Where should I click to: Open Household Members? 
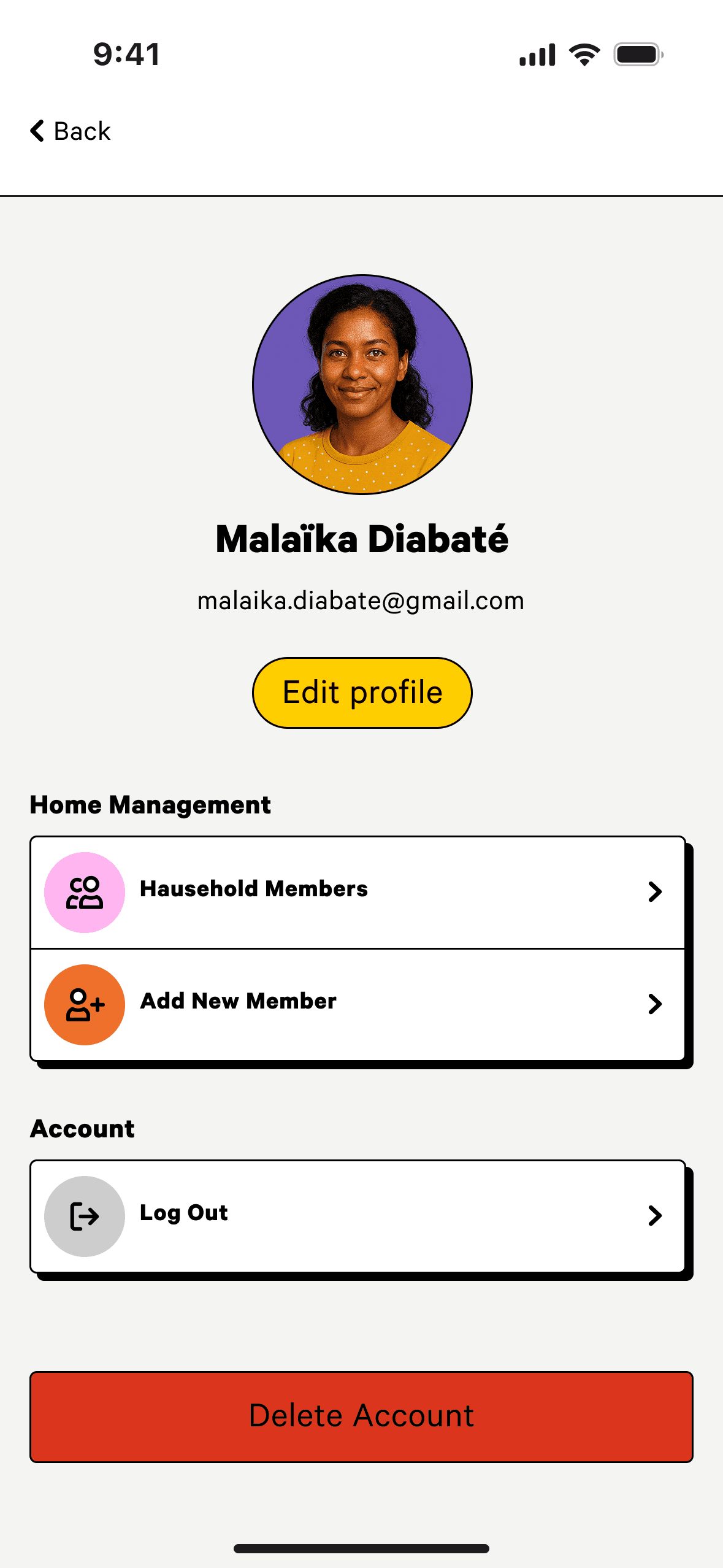click(358, 892)
